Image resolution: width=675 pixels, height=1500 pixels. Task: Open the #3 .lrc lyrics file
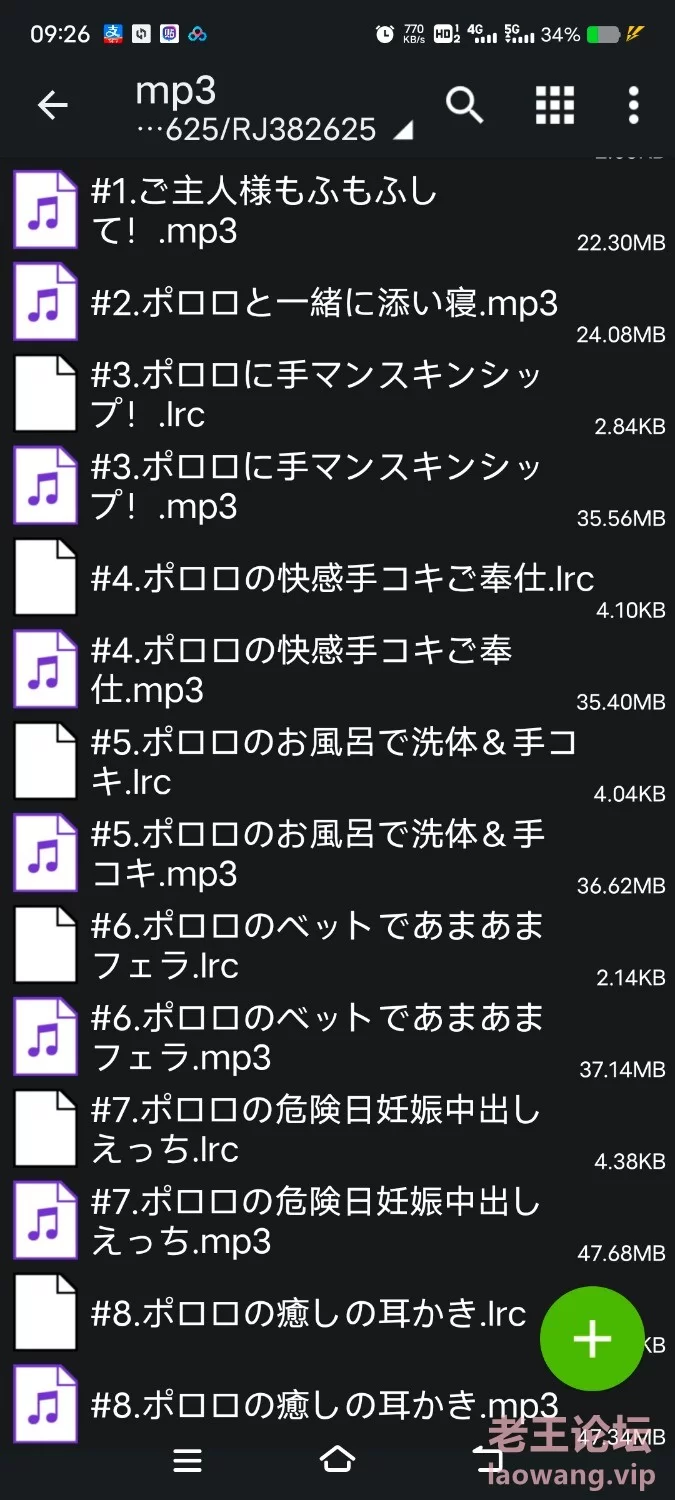point(337,394)
